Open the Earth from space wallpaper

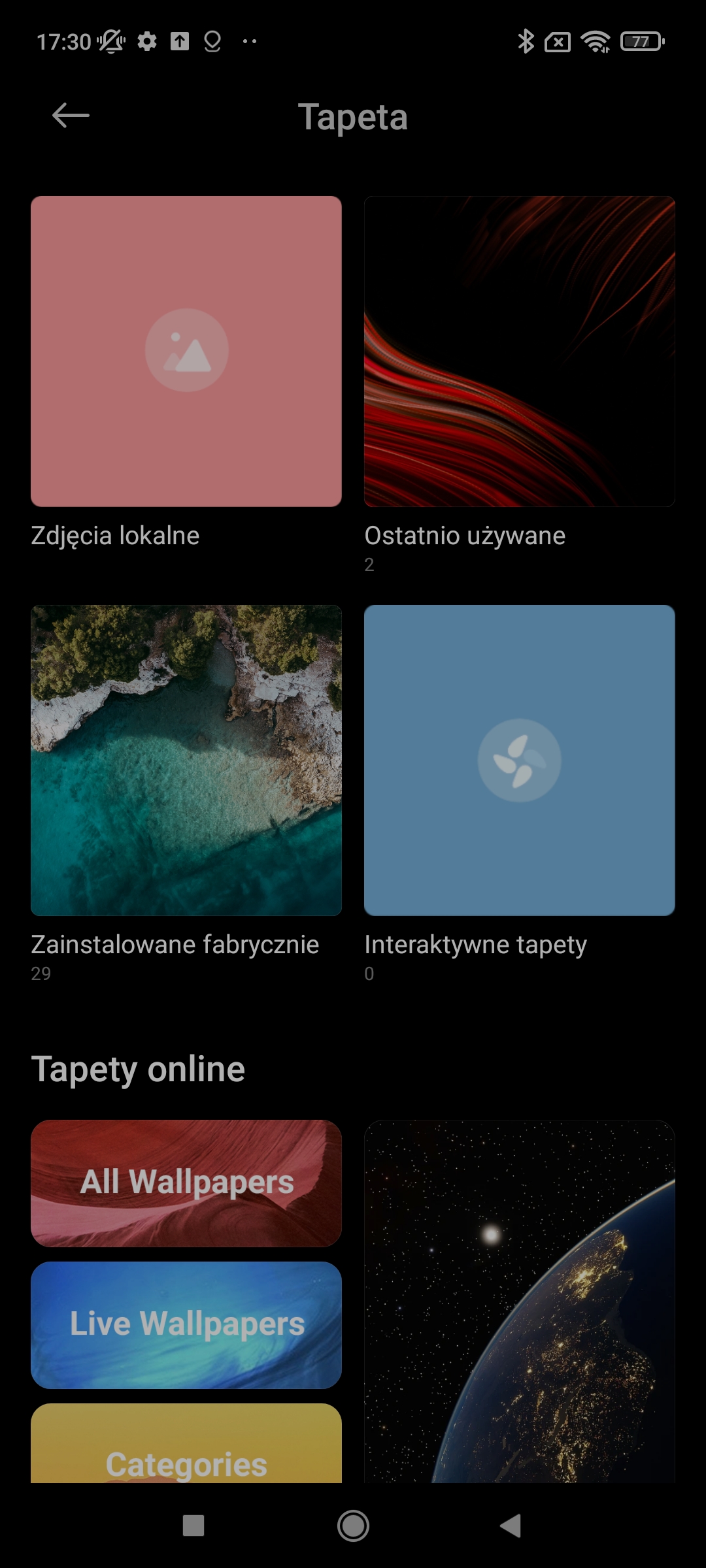pyautogui.click(x=520, y=1301)
